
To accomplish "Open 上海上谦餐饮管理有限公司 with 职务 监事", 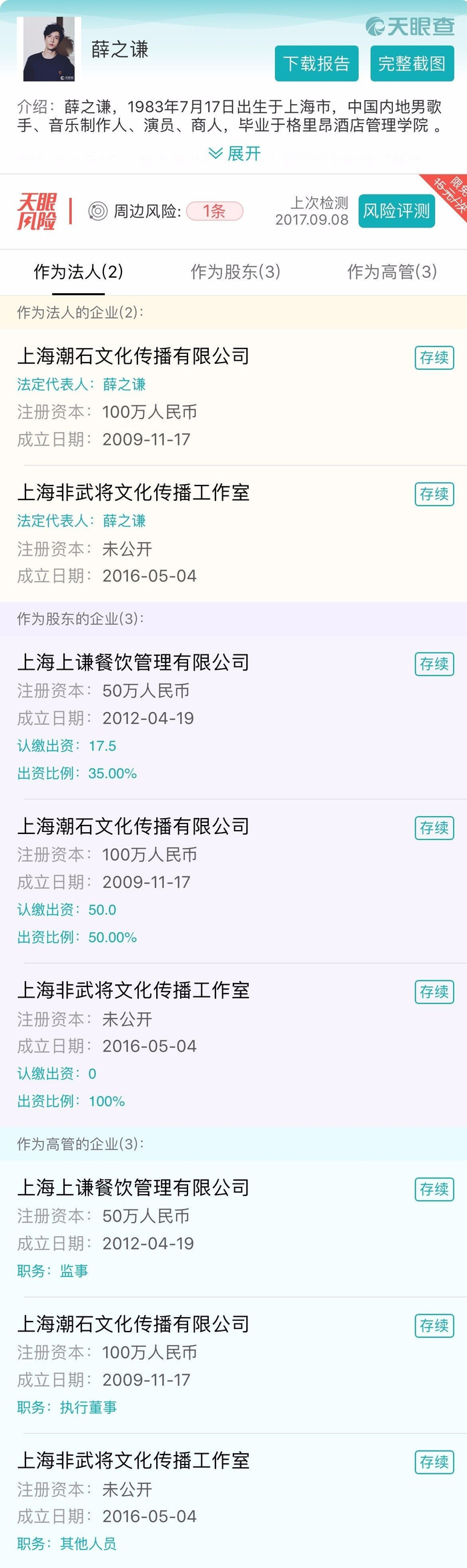I will pyautogui.click(x=133, y=1187).
